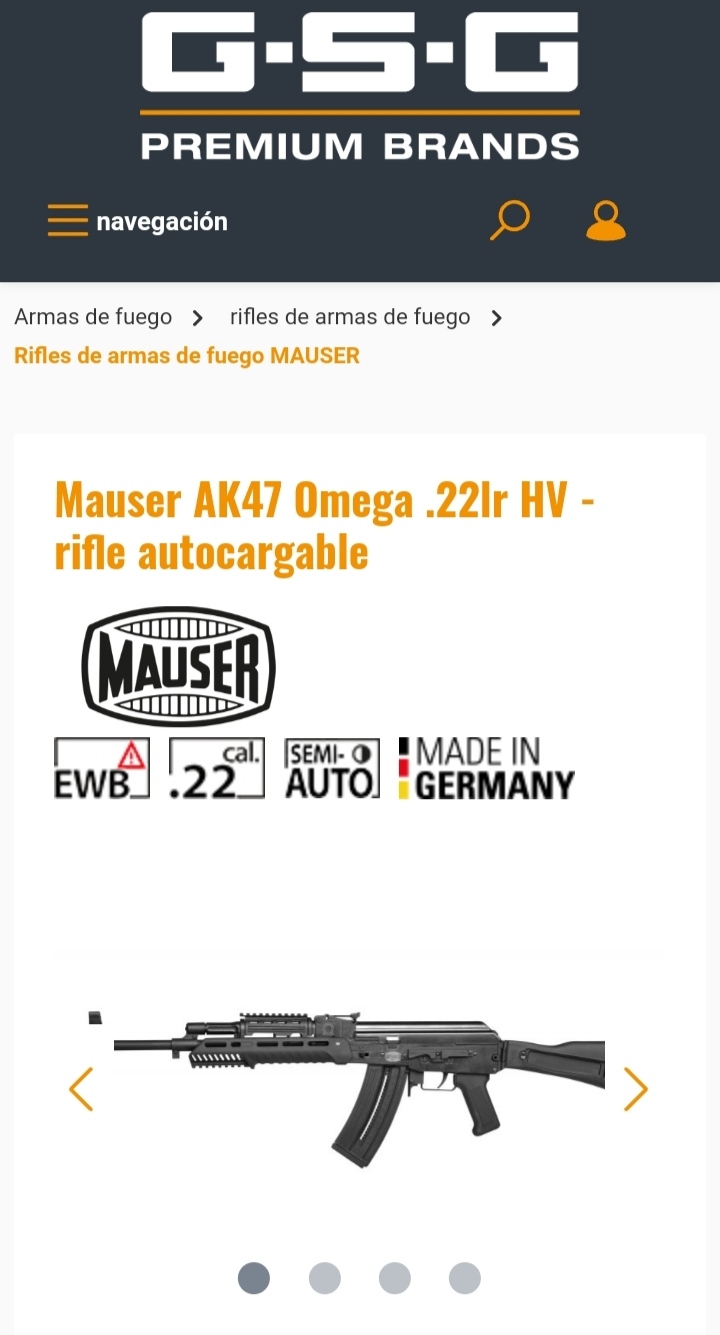720x1335 pixels.
Task: Jump to the second image dot
Action: (325, 1278)
